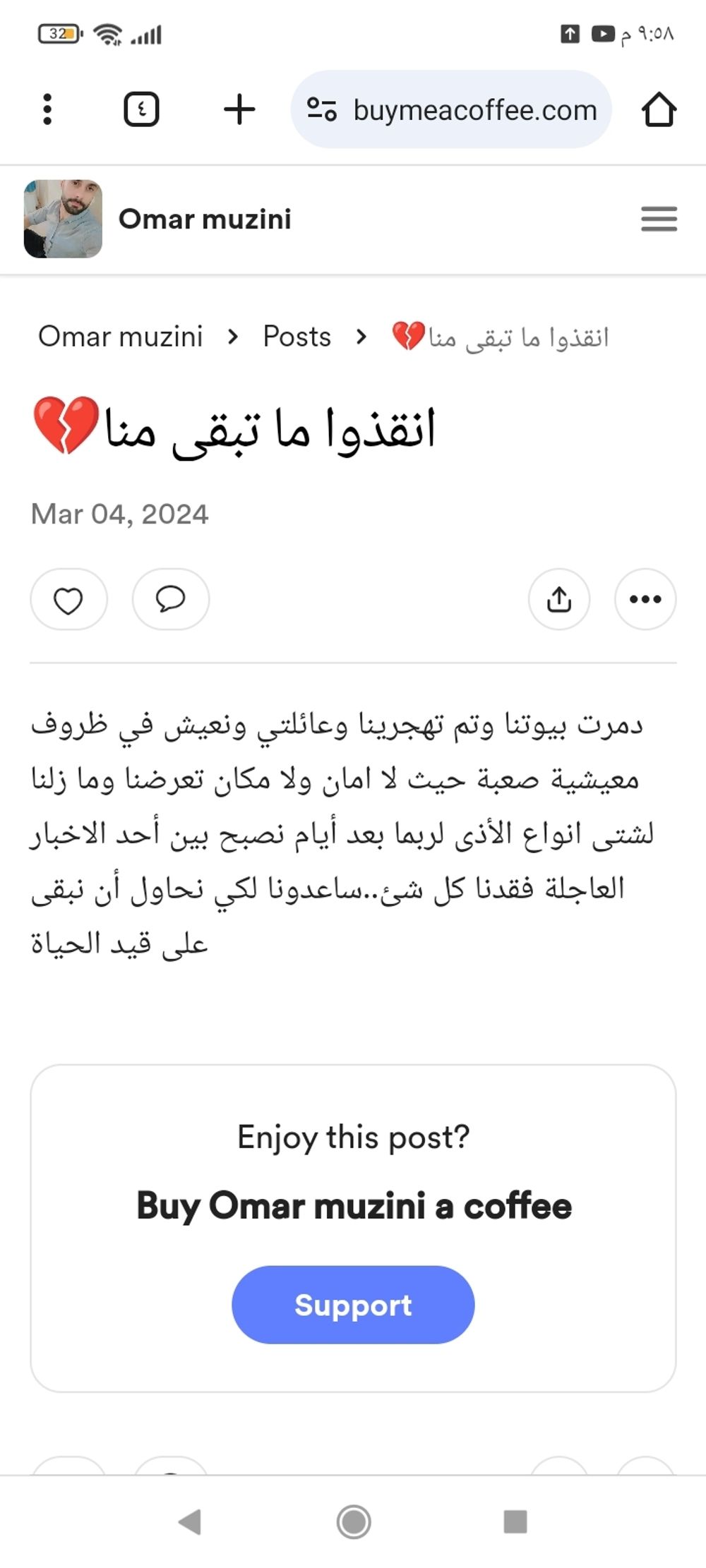706x1568 pixels.
Task: Open the browser three-dot menu
Action: [47, 109]
